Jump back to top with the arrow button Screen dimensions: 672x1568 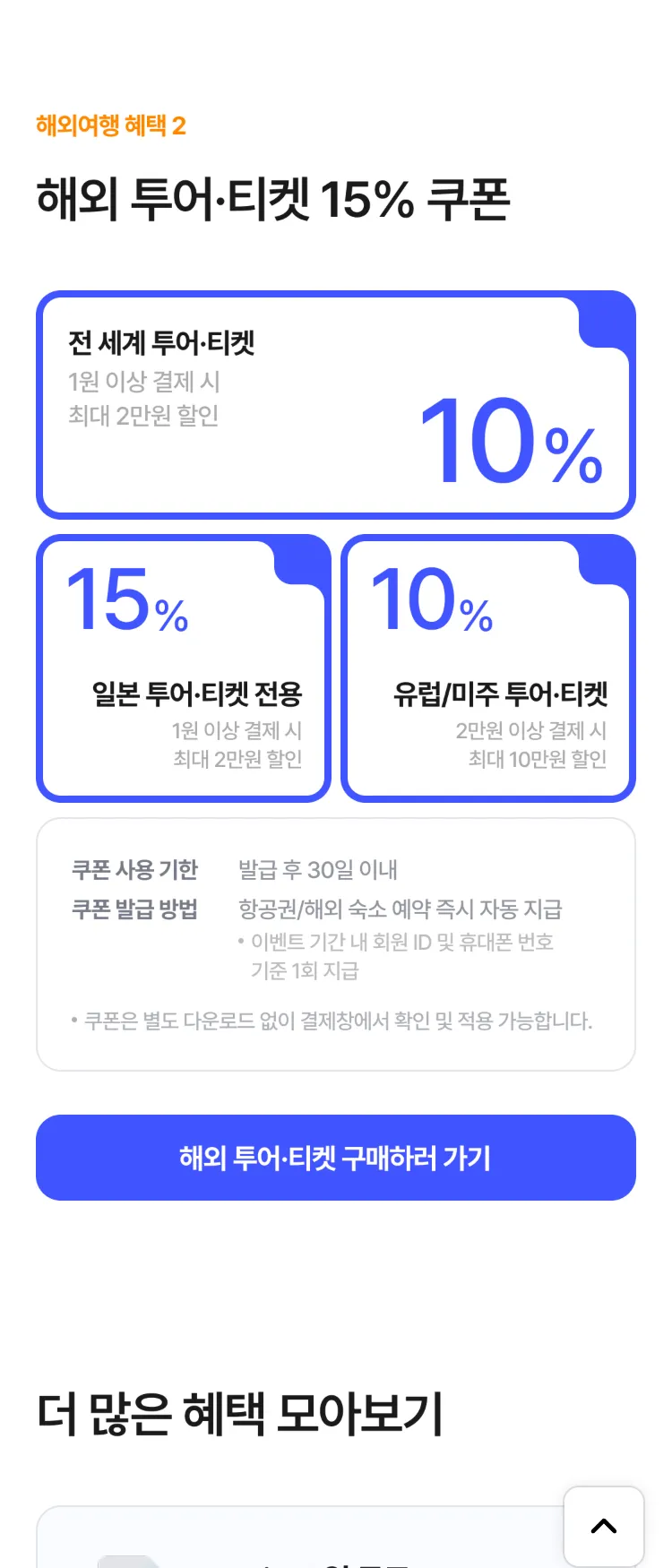pyautogui.click(x=603, y=1526)
